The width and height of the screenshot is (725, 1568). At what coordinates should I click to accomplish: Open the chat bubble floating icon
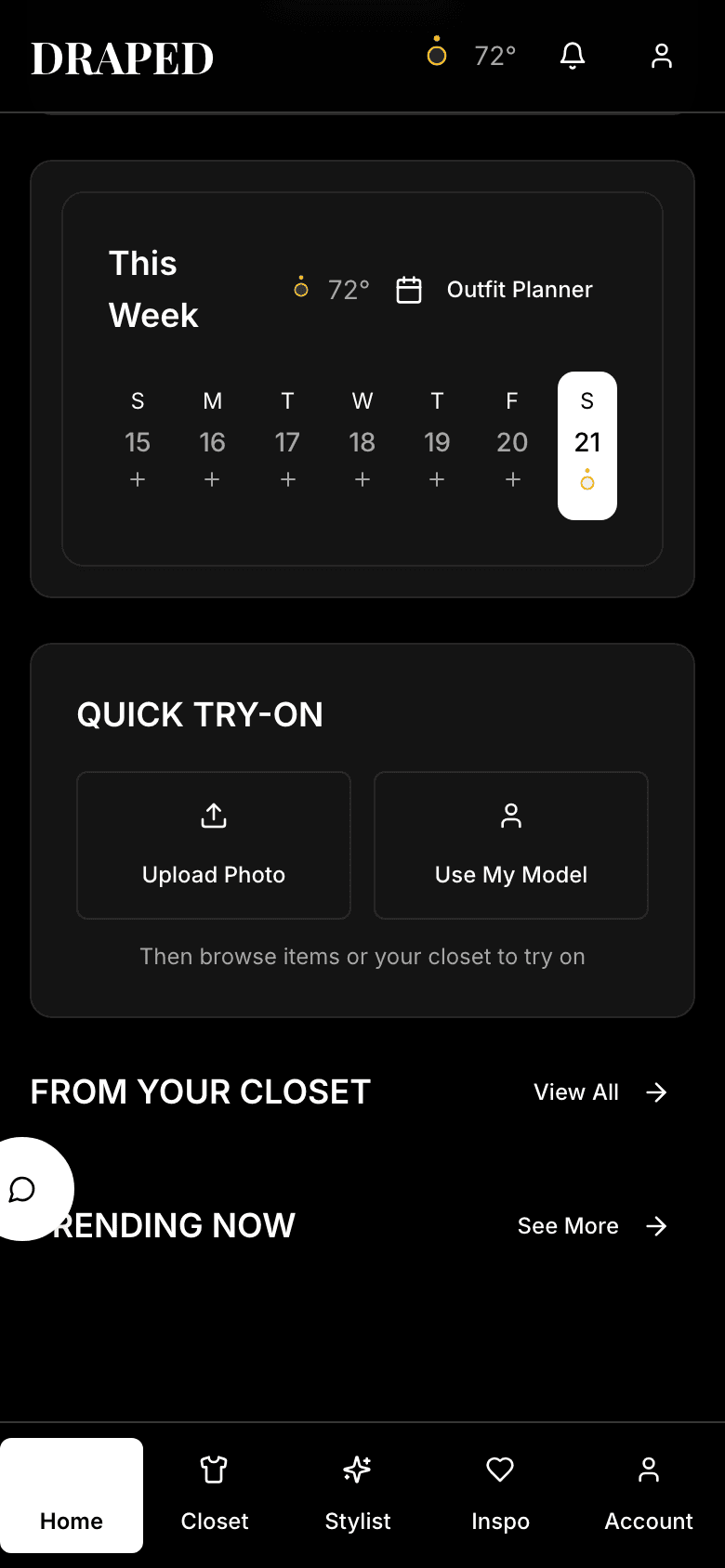click(x=23, y=1190)
